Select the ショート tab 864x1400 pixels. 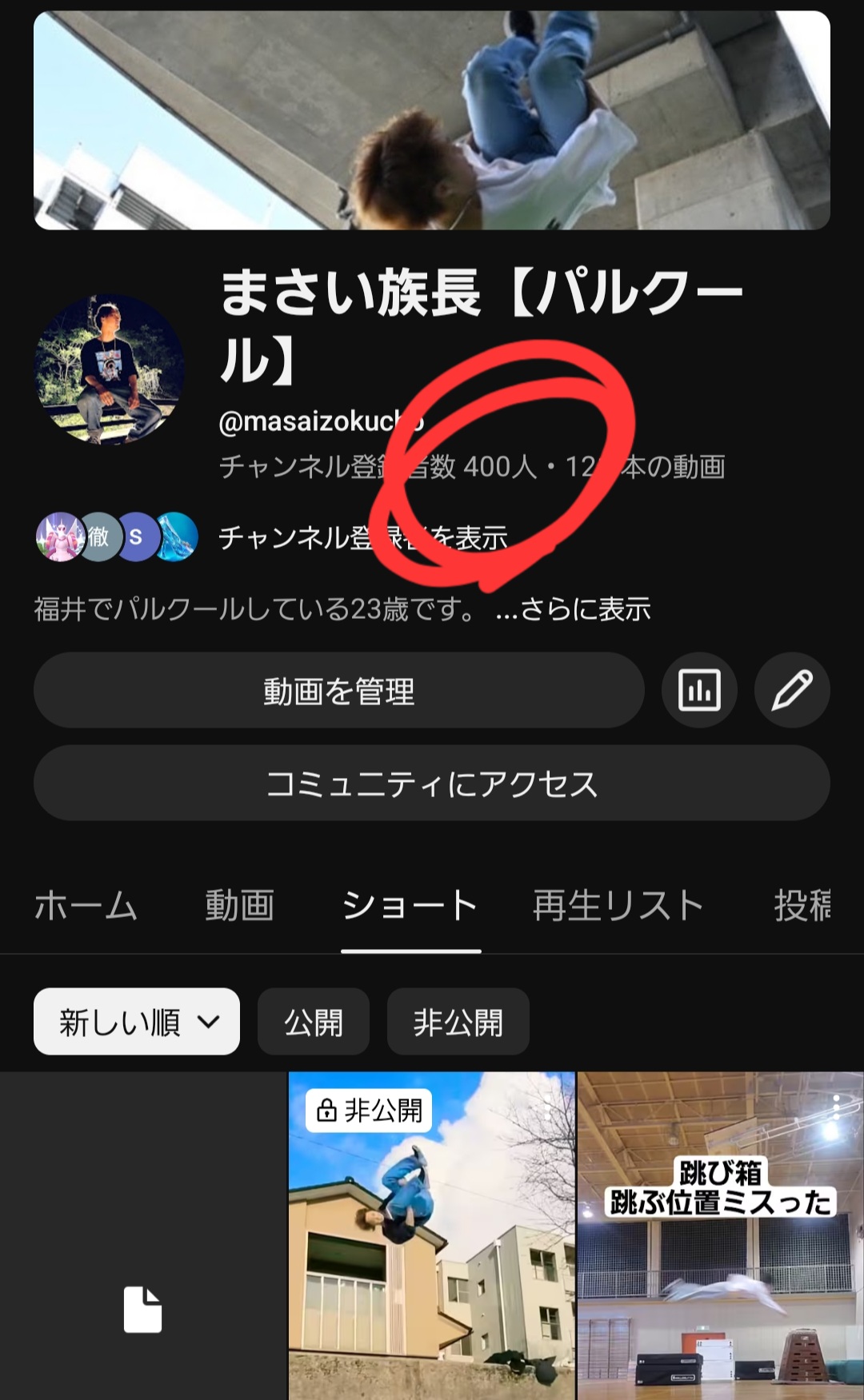pyautogui.click(x=410, y=906)
